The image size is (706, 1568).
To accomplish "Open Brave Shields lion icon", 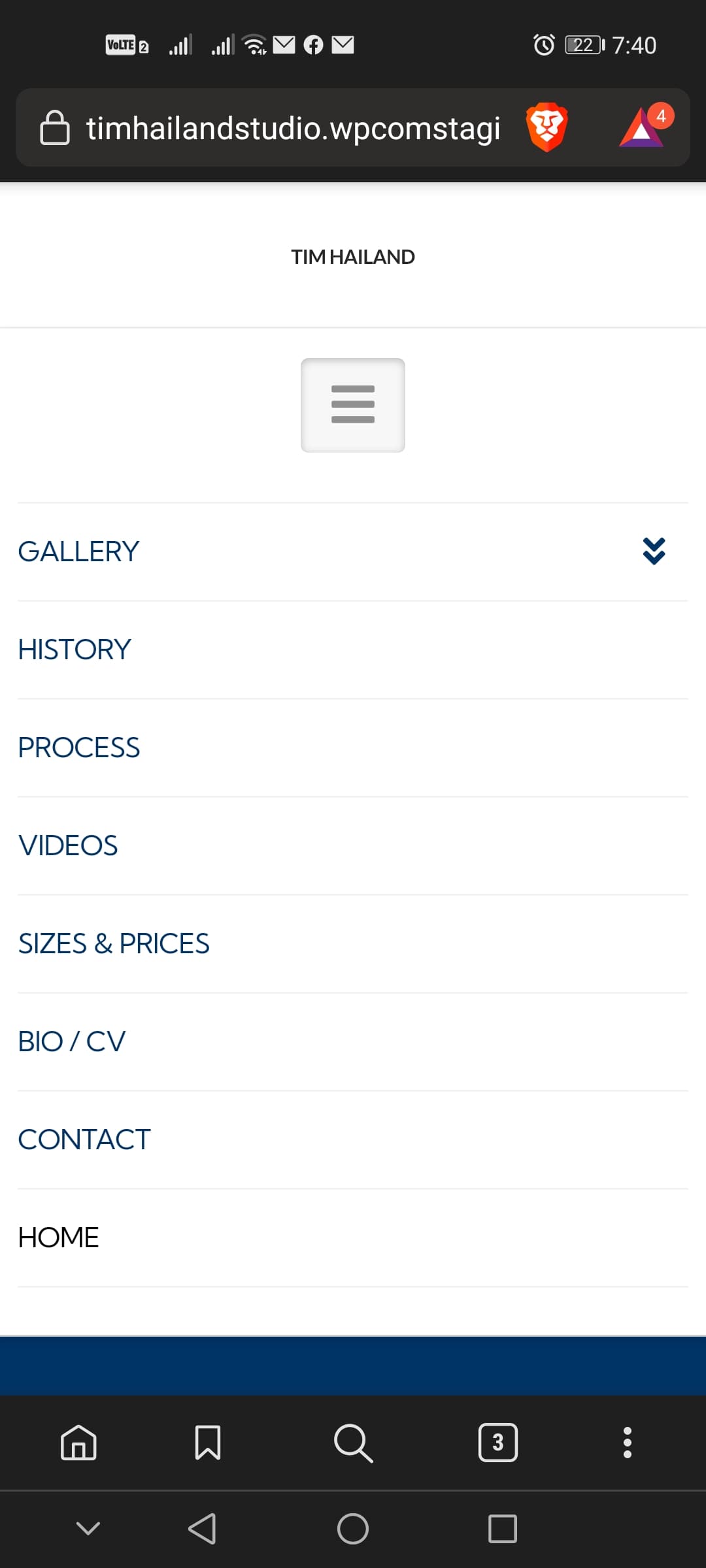I will [546, 127].
